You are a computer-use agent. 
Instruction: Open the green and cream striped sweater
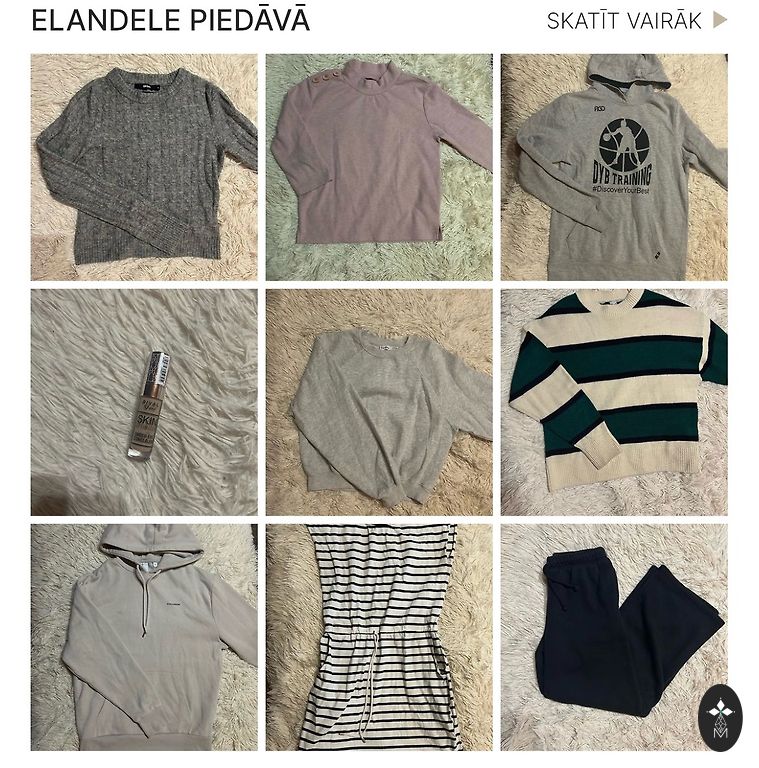(614, 402)
